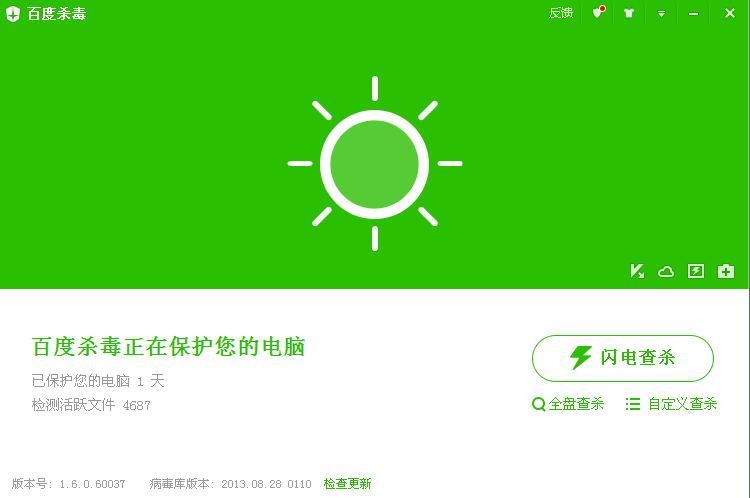The image size is (750, 498).
Task: Open the shield icon with red dot
Action: tap(598, 13)
